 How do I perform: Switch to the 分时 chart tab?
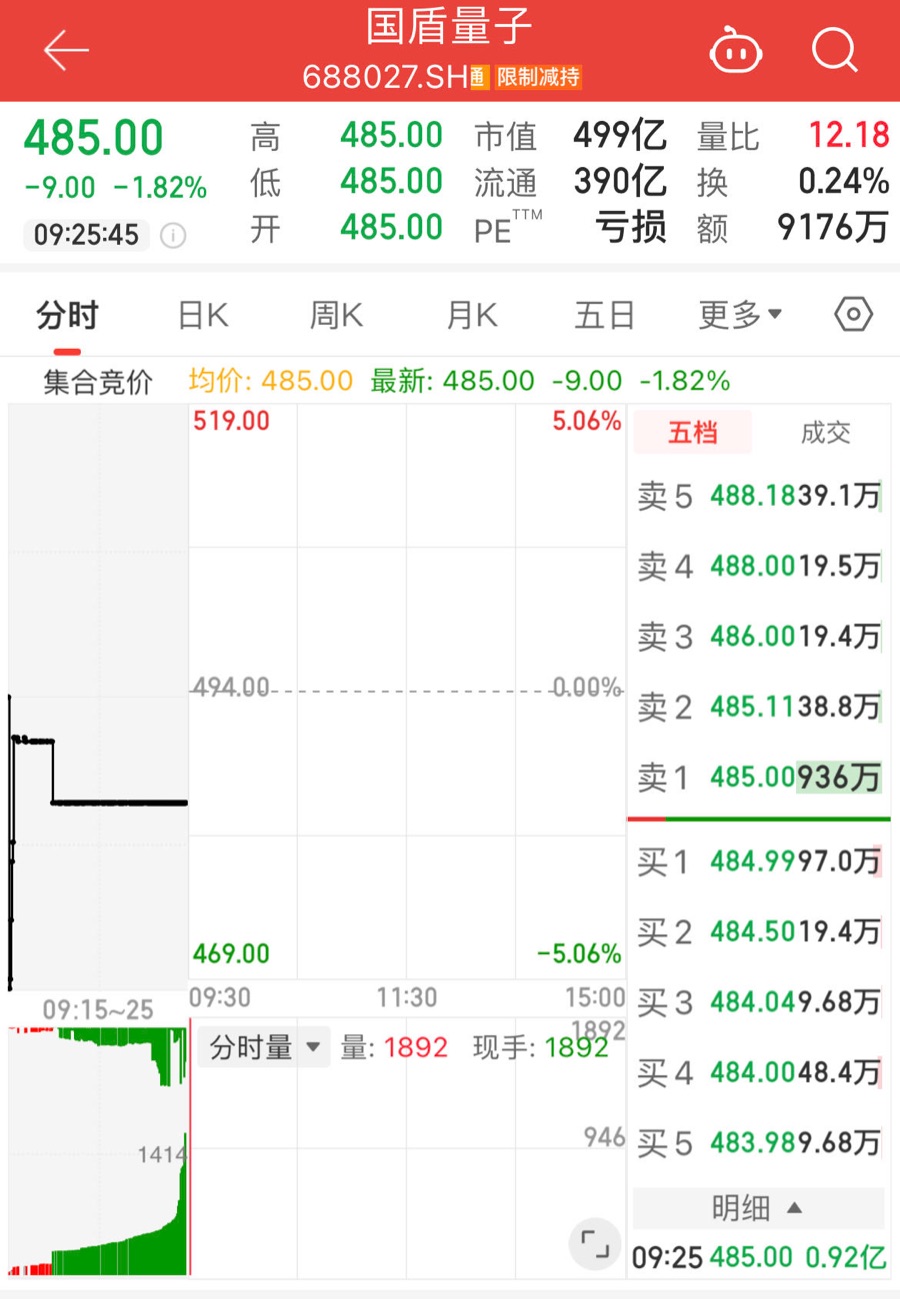pos(67,316)
